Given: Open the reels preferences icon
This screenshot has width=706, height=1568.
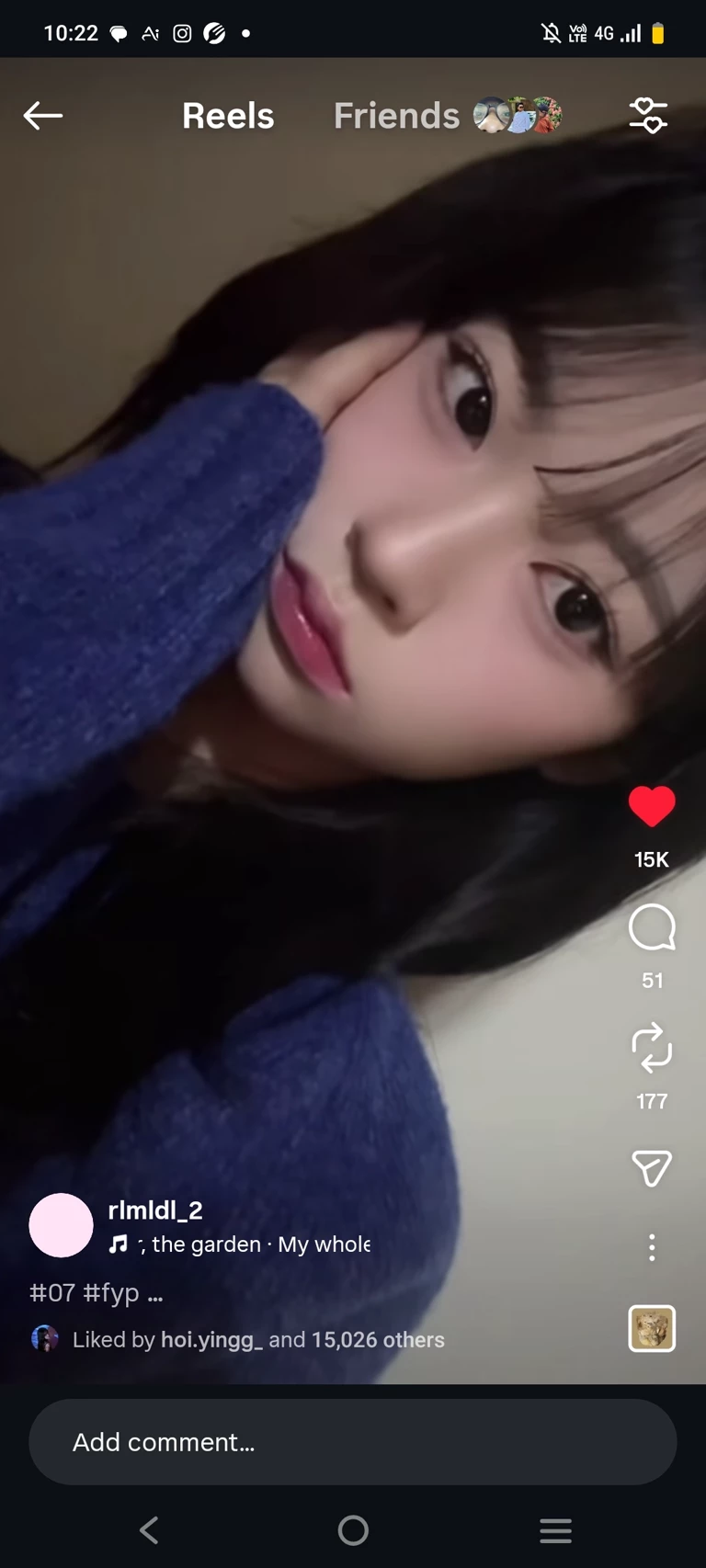Looking at the screenshot, I should click(648, 116).
